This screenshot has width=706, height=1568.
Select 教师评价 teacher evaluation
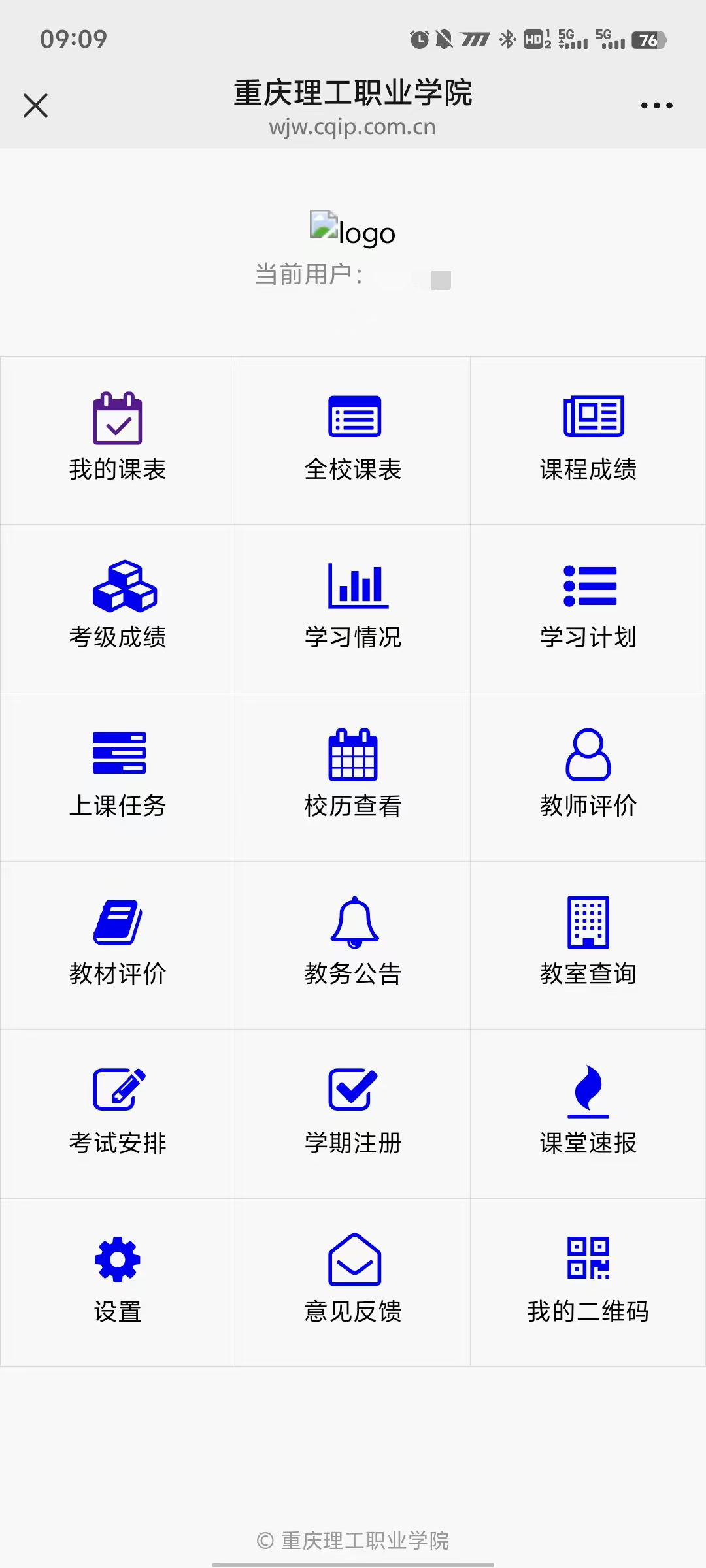click(x=588, y=776)
